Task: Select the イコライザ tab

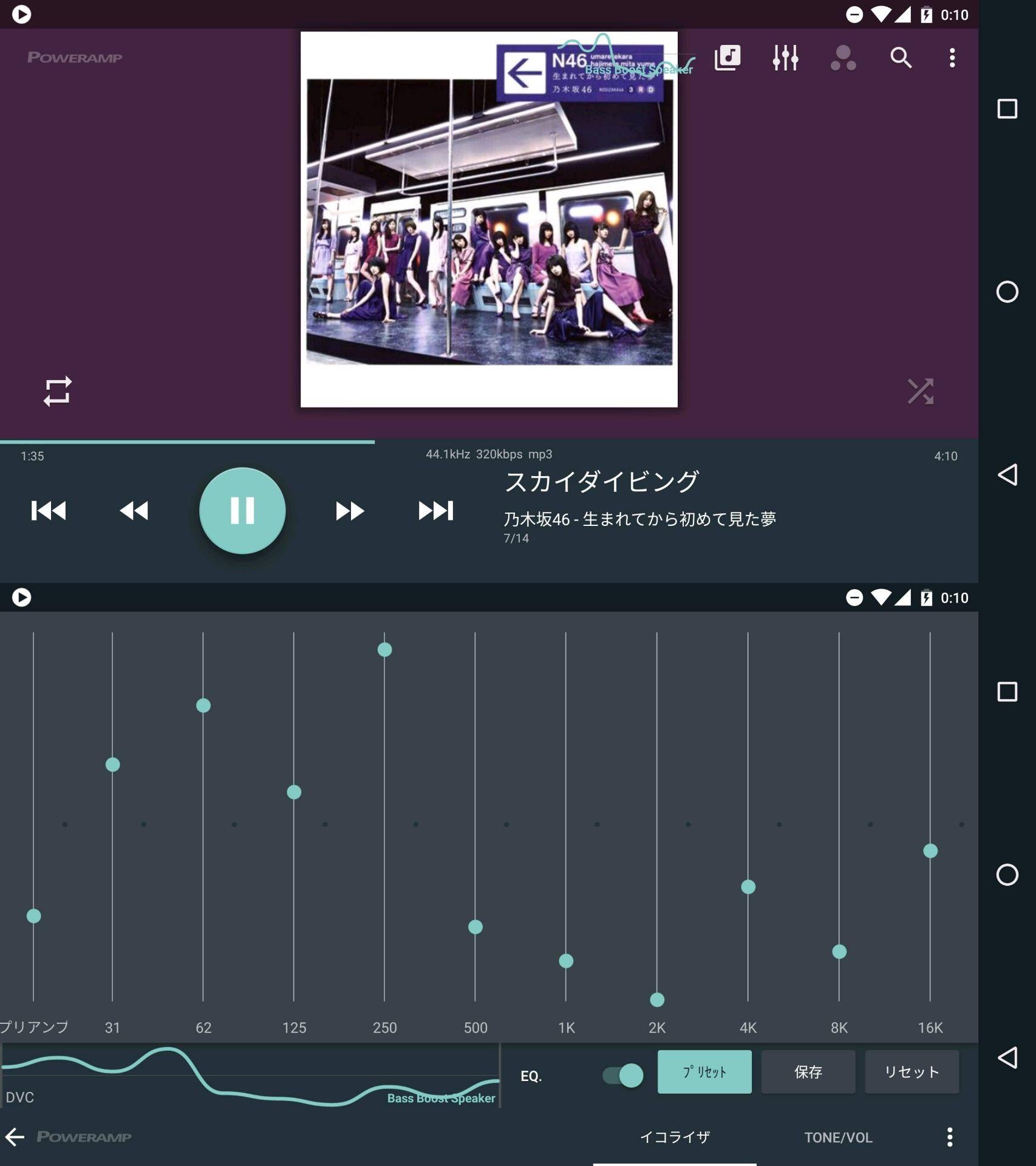Action: click(x=675, y=1137)
